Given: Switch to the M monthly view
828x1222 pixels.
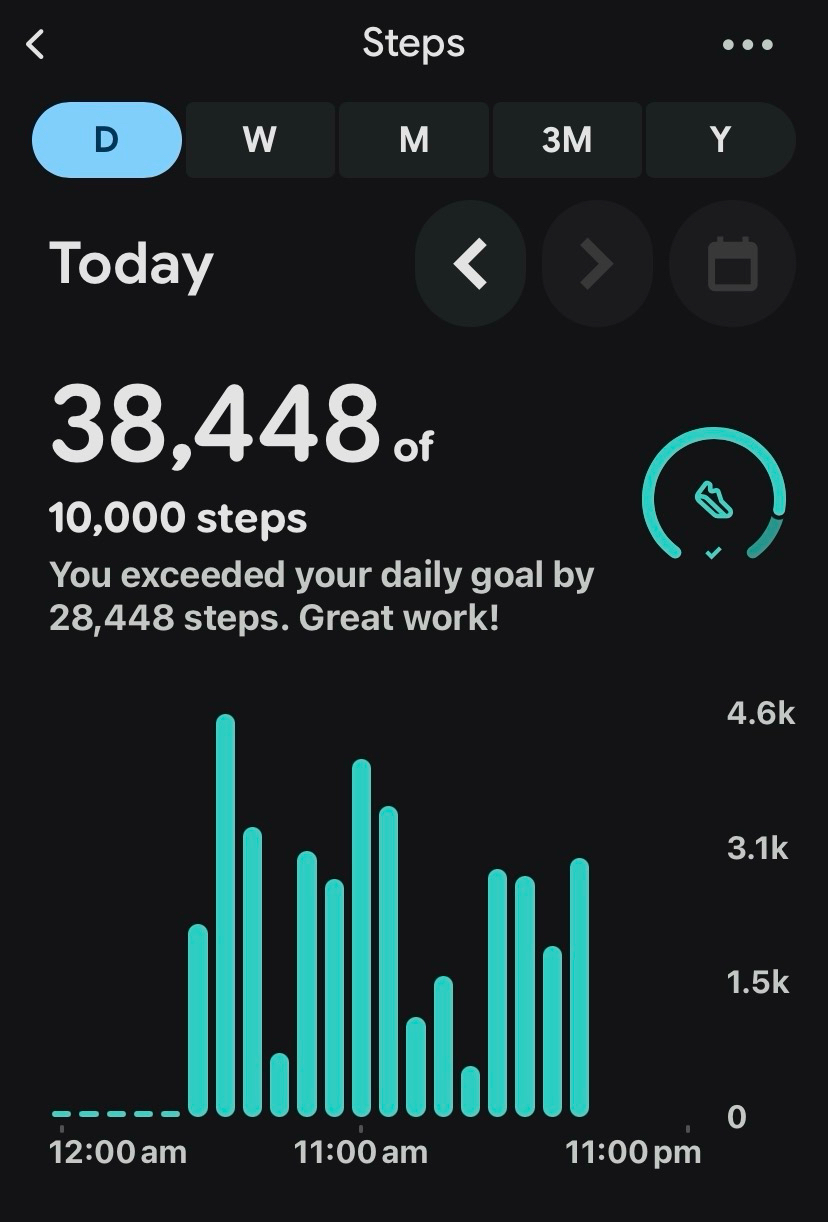Looking at the screenshot, I should pos(414,139).
